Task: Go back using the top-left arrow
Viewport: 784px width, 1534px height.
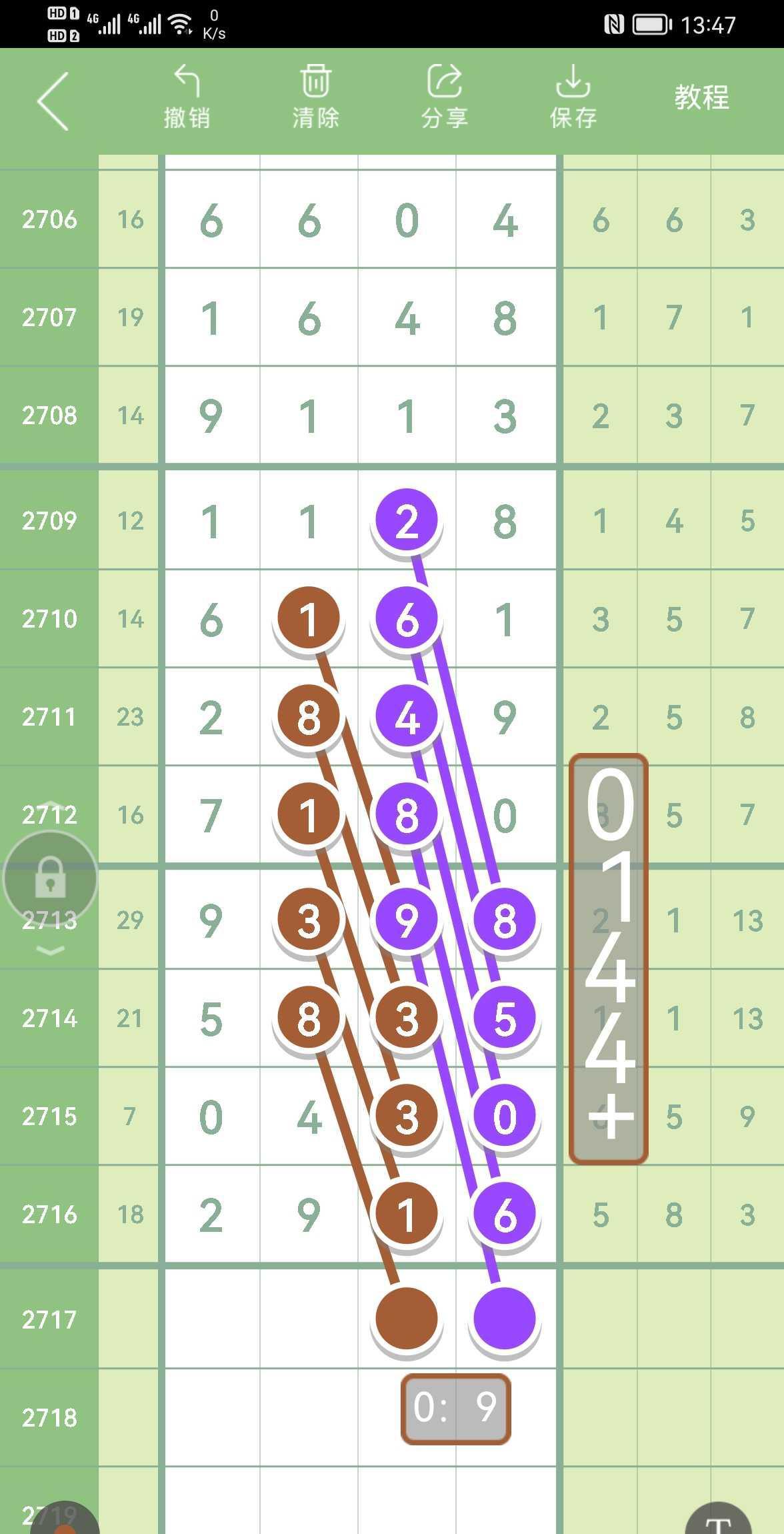Action: coord(53,101)
